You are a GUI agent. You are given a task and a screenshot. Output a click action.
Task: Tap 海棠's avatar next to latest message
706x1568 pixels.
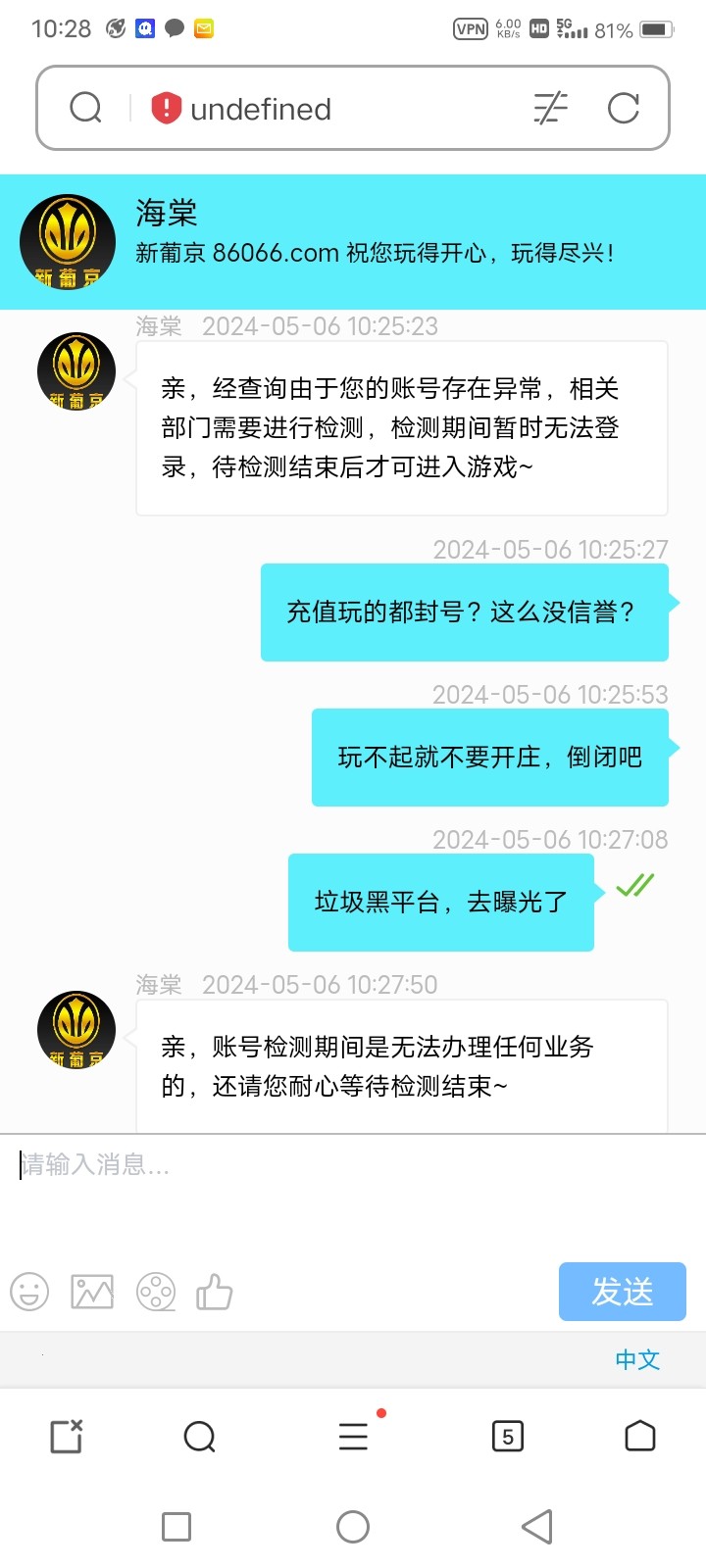tap(76, 1030)
